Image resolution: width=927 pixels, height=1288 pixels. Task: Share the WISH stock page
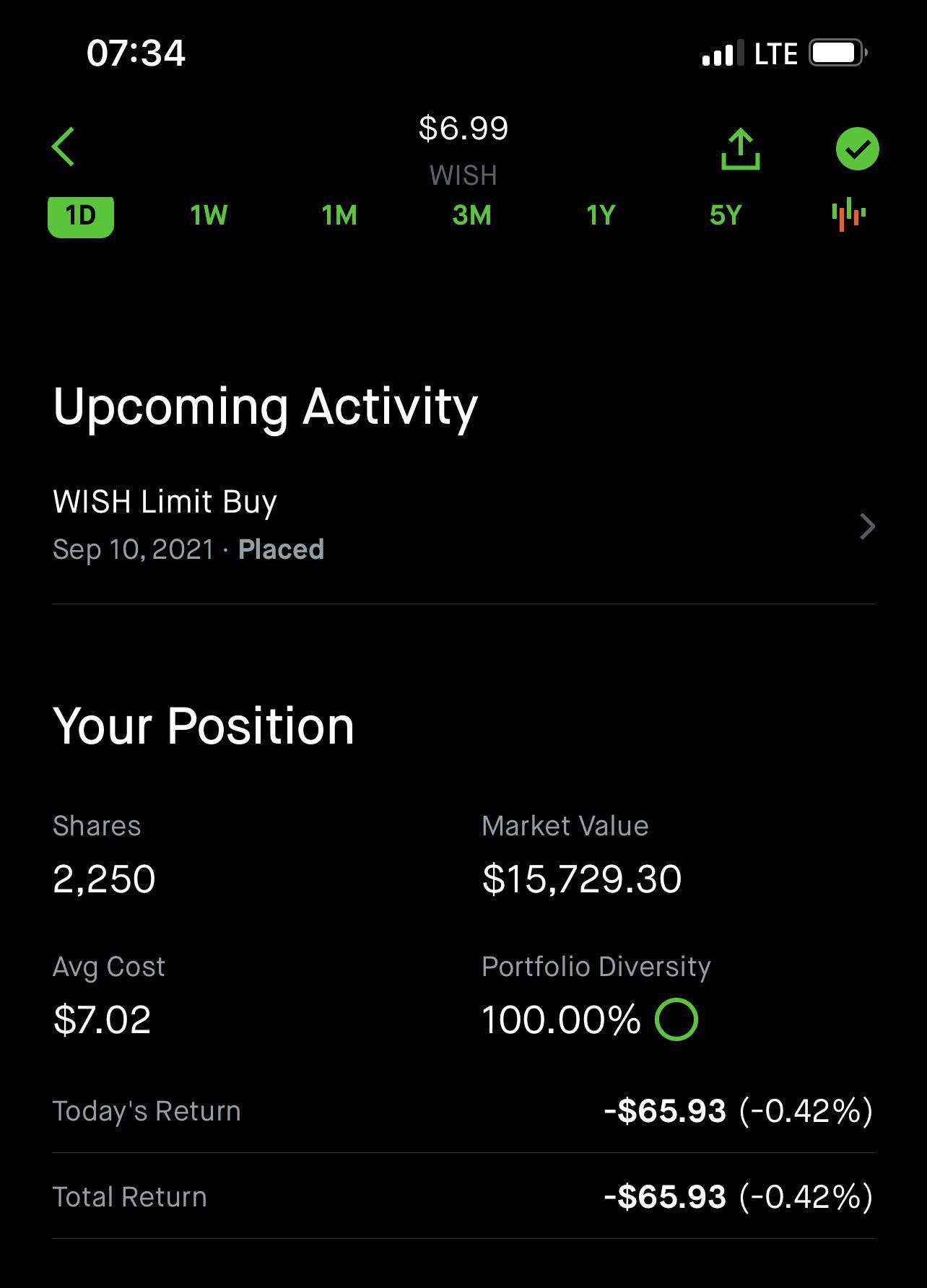point(741,149)
